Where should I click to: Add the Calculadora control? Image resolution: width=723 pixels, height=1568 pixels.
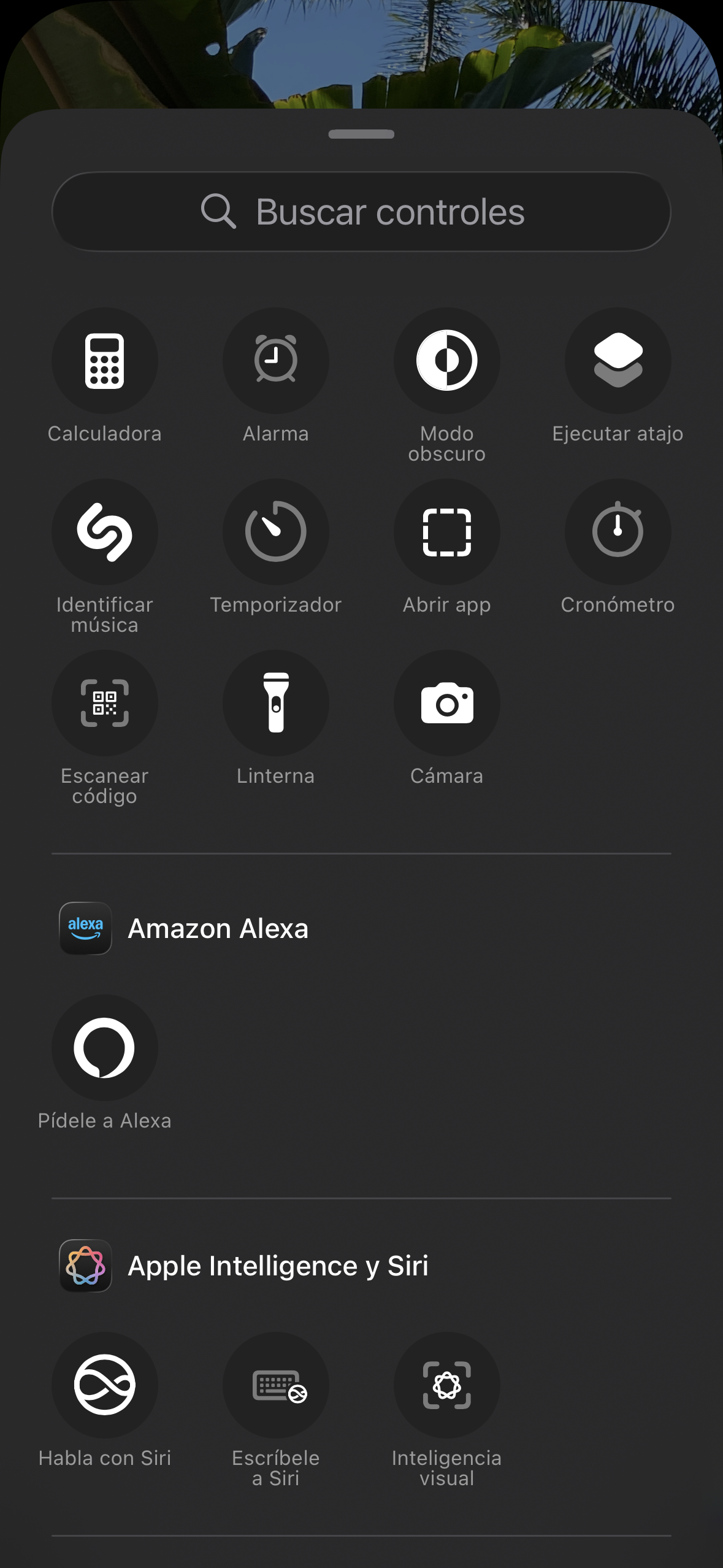[x=105, y=361]
